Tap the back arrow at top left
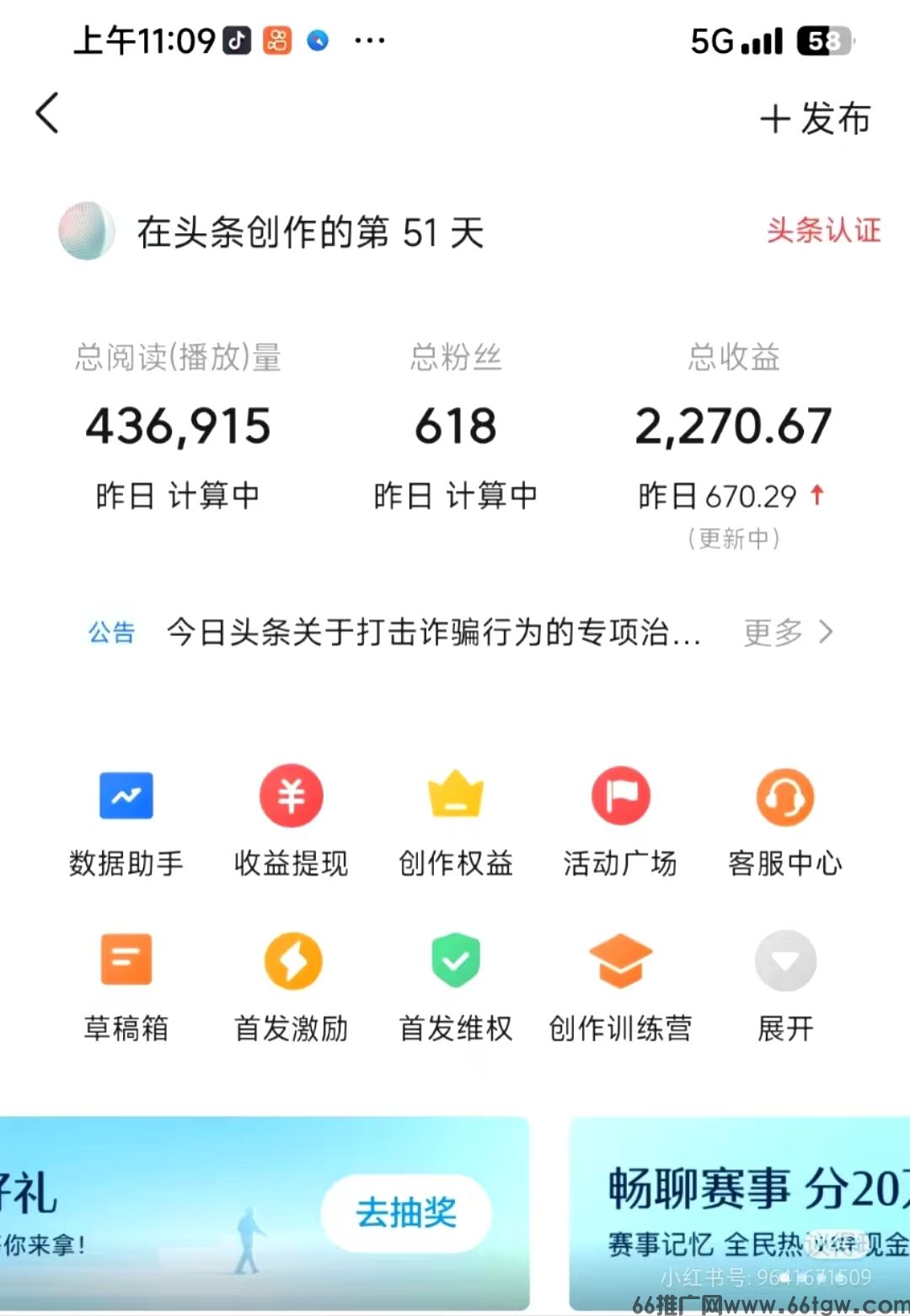 [x=46, y=114]
